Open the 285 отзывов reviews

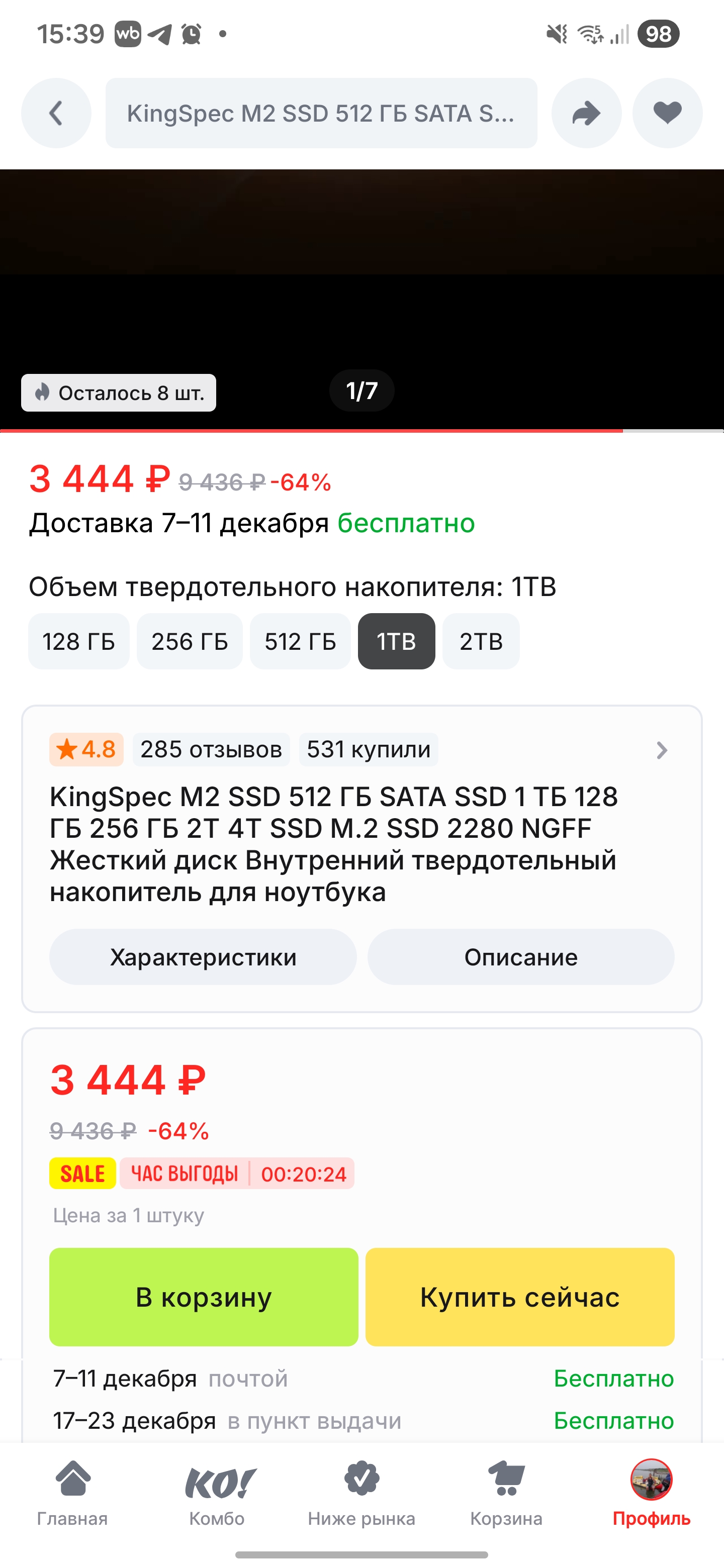(212, 750)
